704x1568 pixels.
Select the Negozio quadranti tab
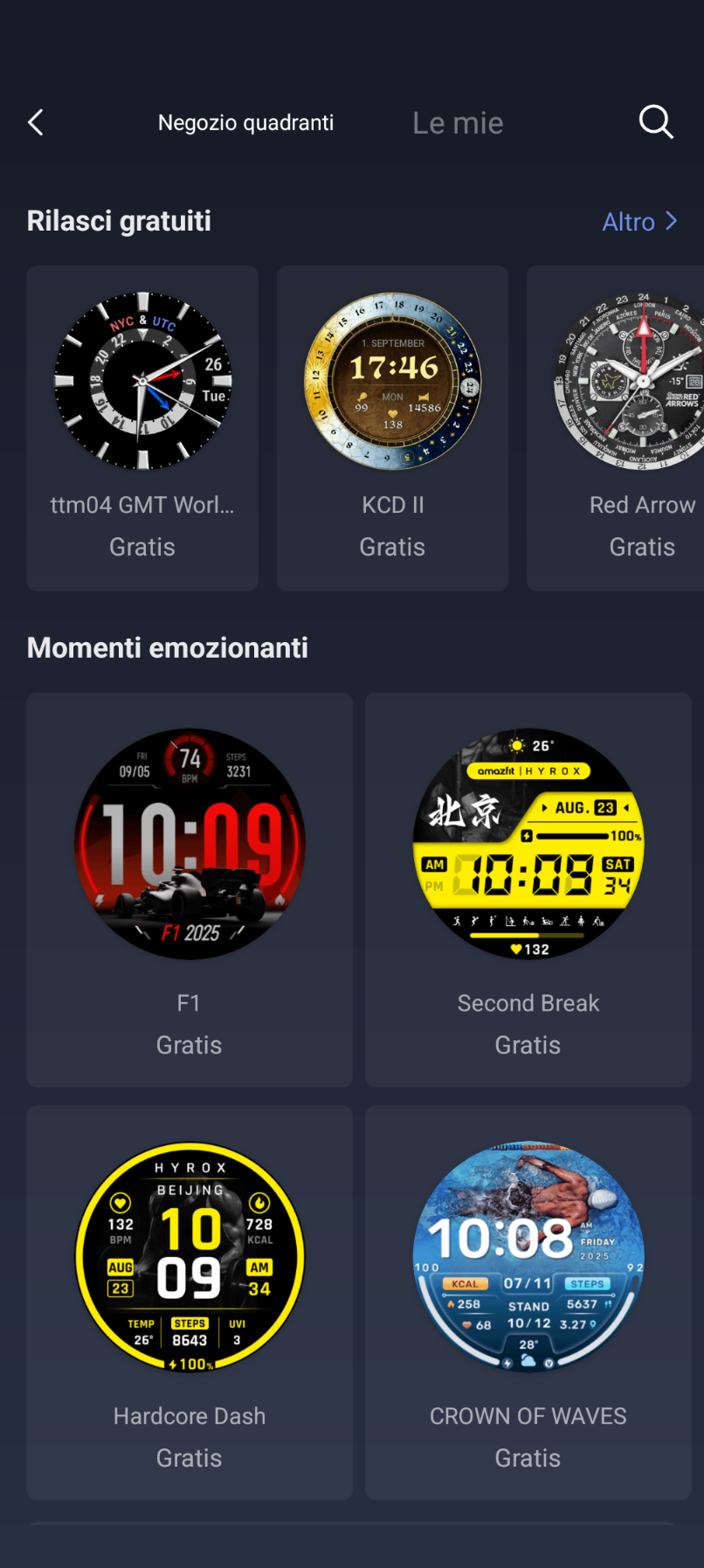pos(245,123)
